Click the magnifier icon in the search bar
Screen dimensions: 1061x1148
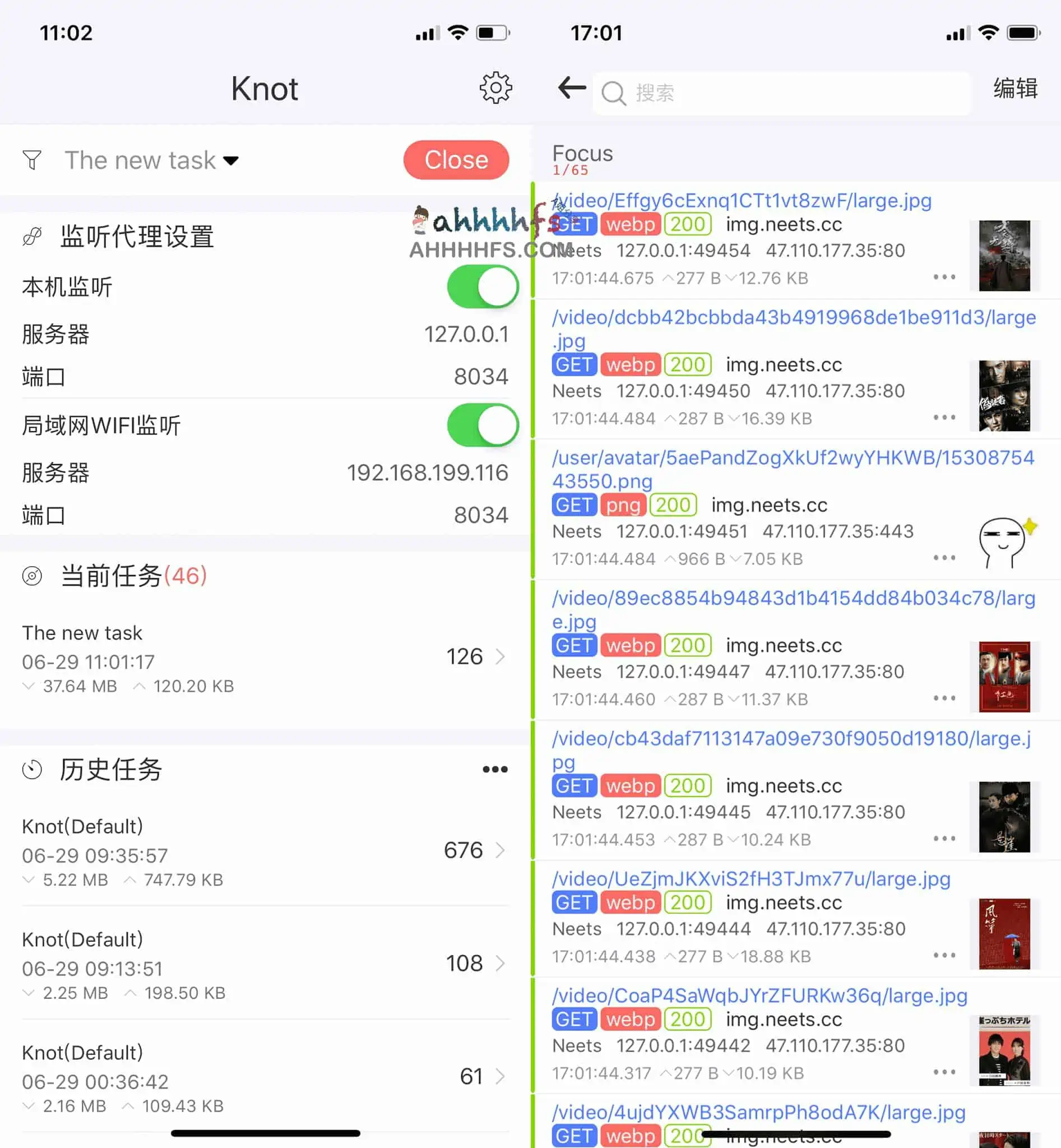pyautogui.click(x=614, y=93)
